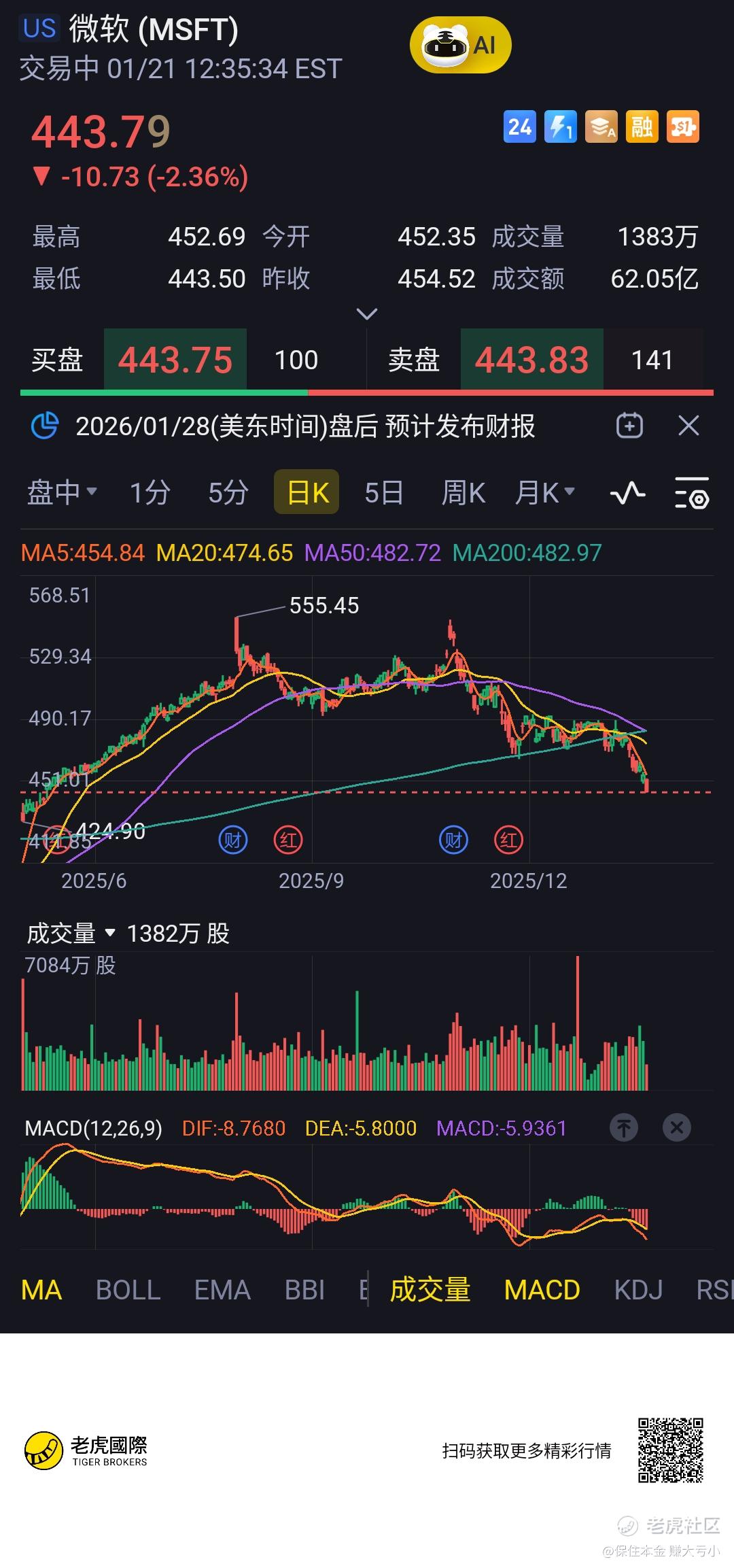734x1568 pixels.
Task: Tap the 24-hour trading badge
Action: point(519,127)
